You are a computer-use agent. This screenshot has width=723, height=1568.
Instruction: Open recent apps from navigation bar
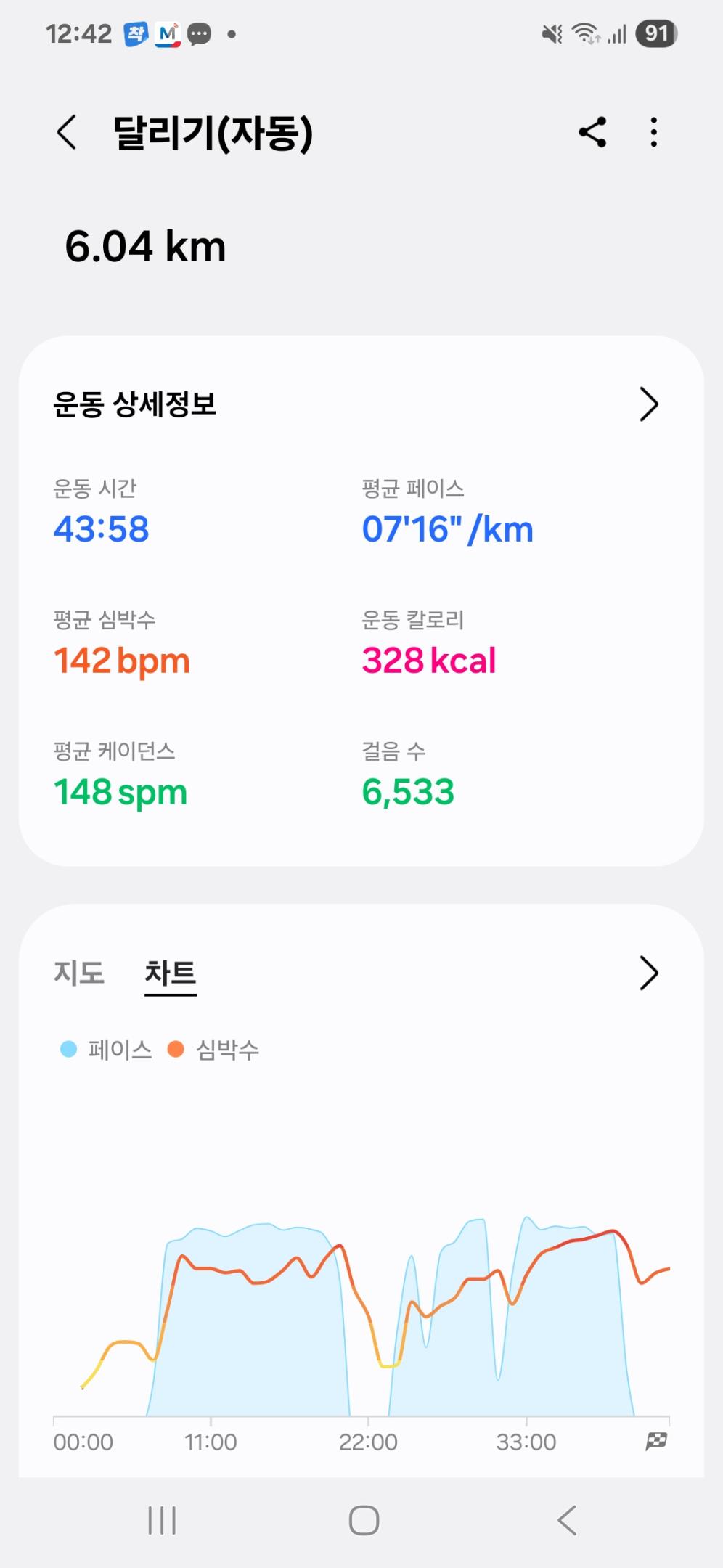click(162, 1520)
